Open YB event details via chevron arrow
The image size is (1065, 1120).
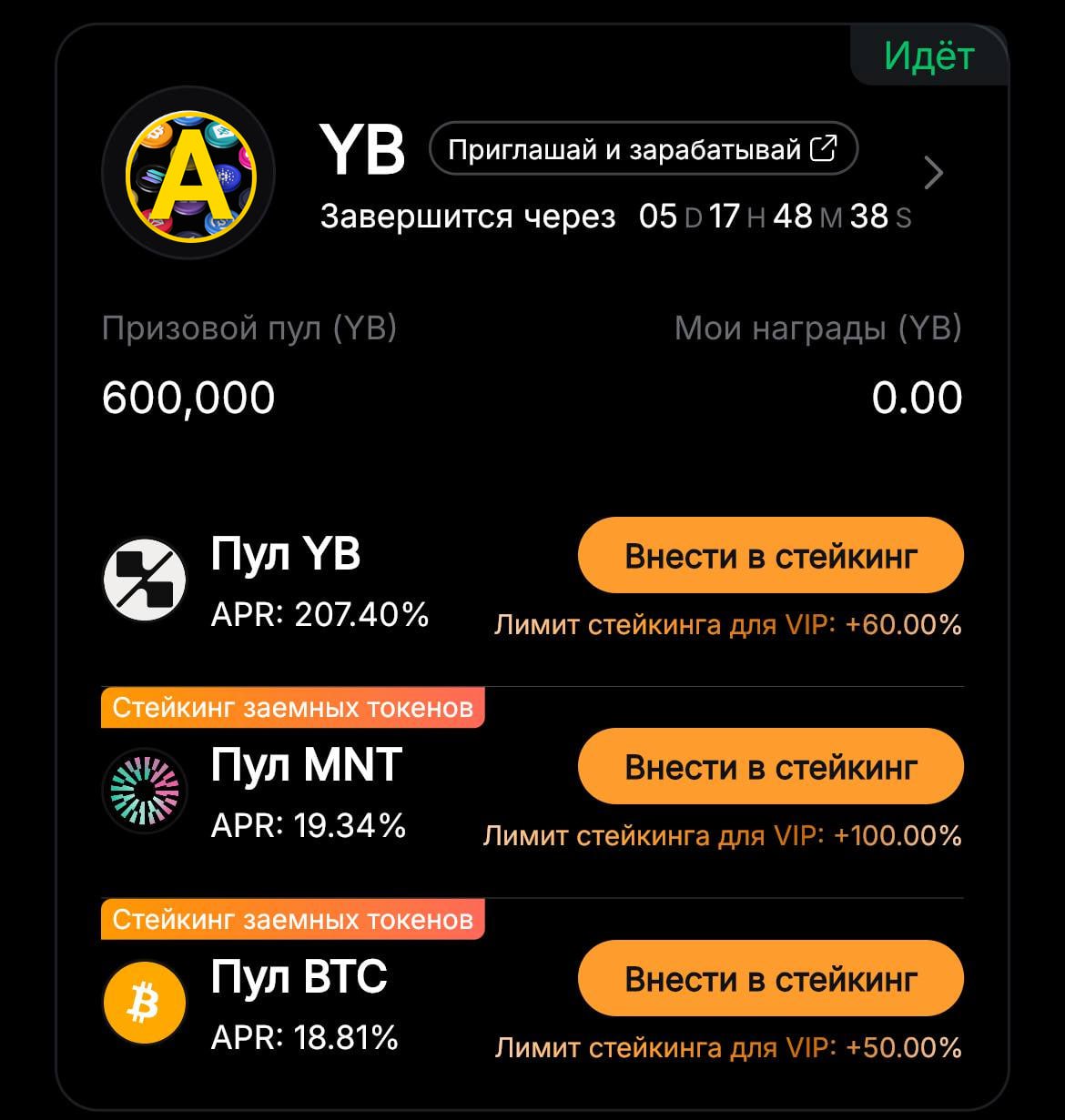tap(933, 172)
